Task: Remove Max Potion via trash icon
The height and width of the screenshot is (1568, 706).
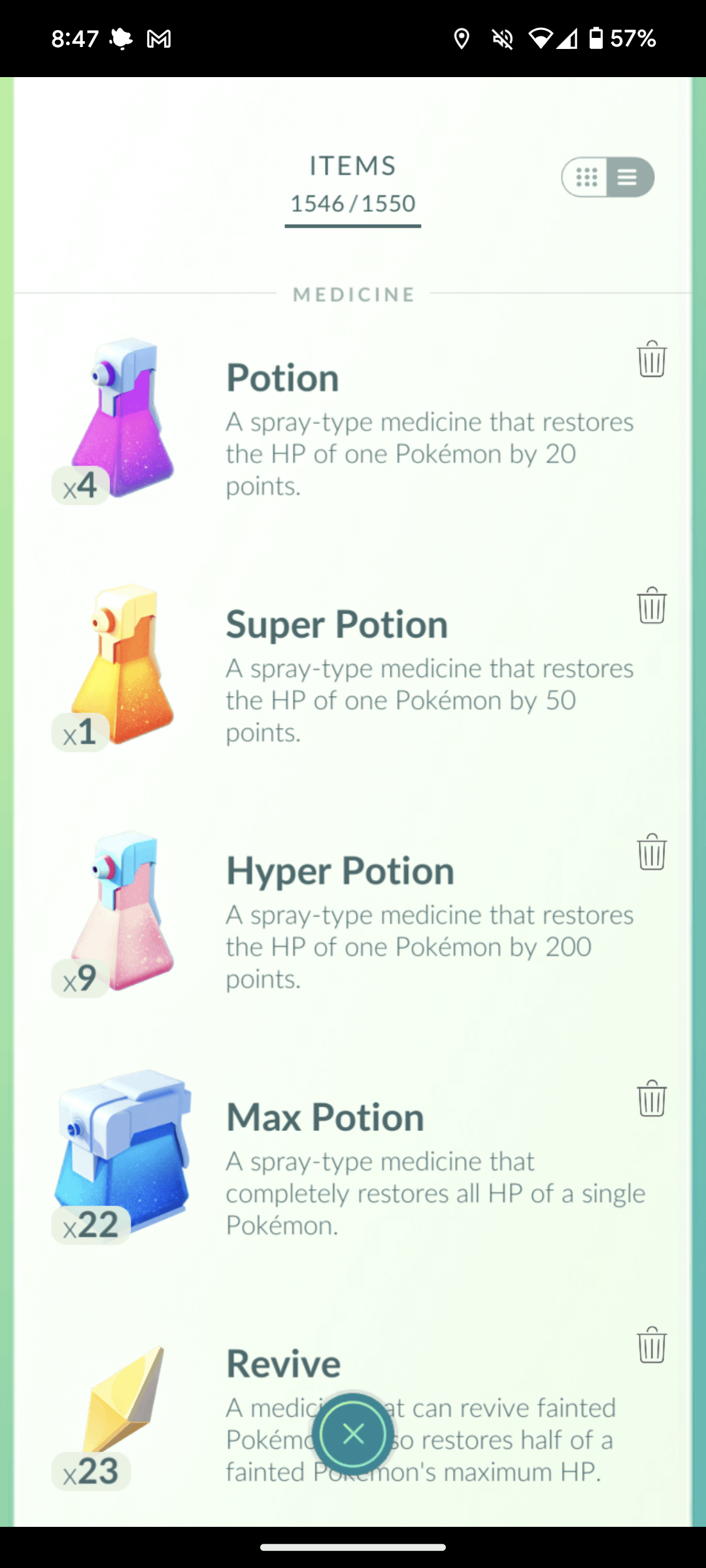Action: 651,1098
